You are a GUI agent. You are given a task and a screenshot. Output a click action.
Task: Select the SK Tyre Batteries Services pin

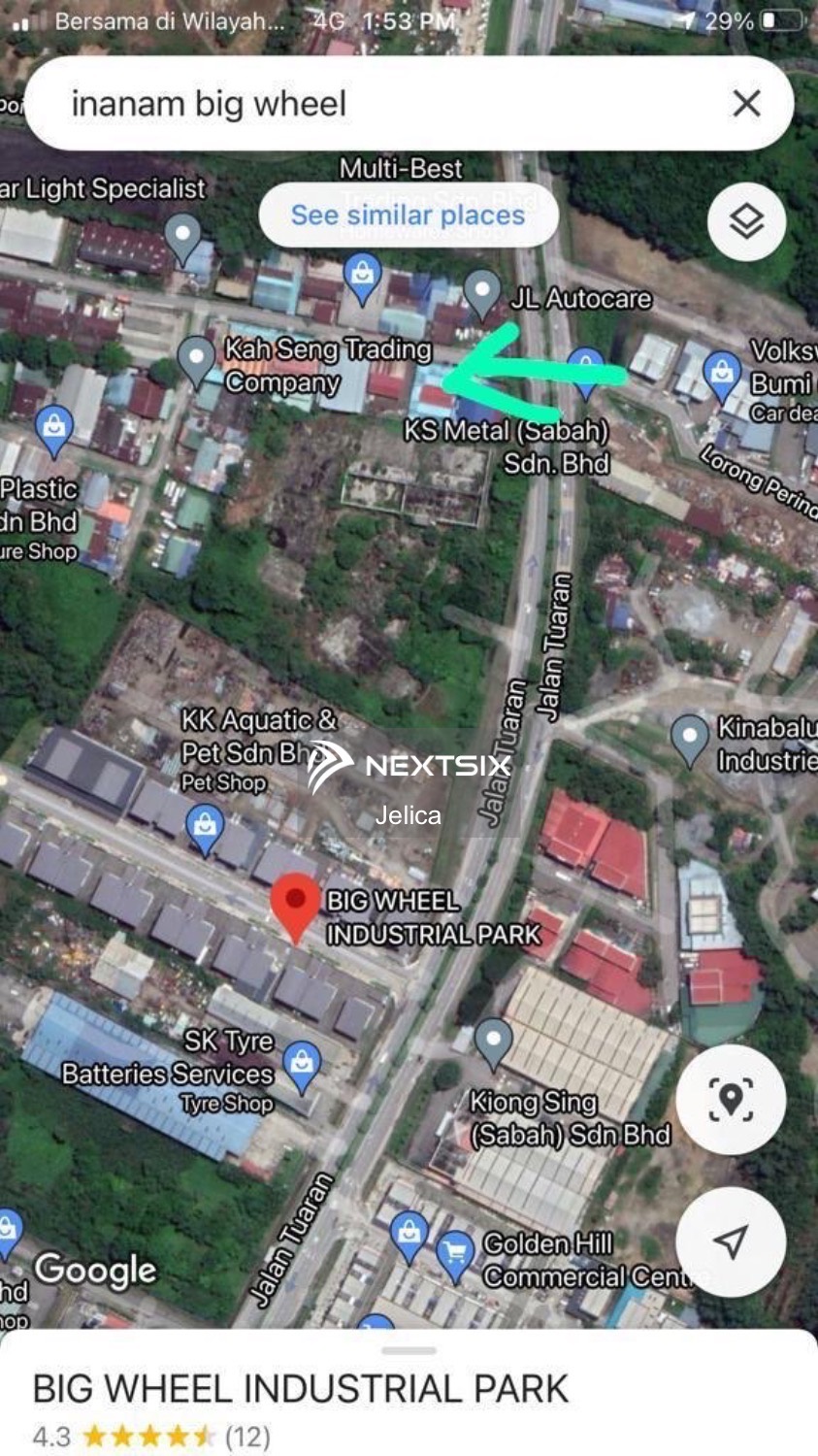pyautogui.click(x=303, y=1060)
